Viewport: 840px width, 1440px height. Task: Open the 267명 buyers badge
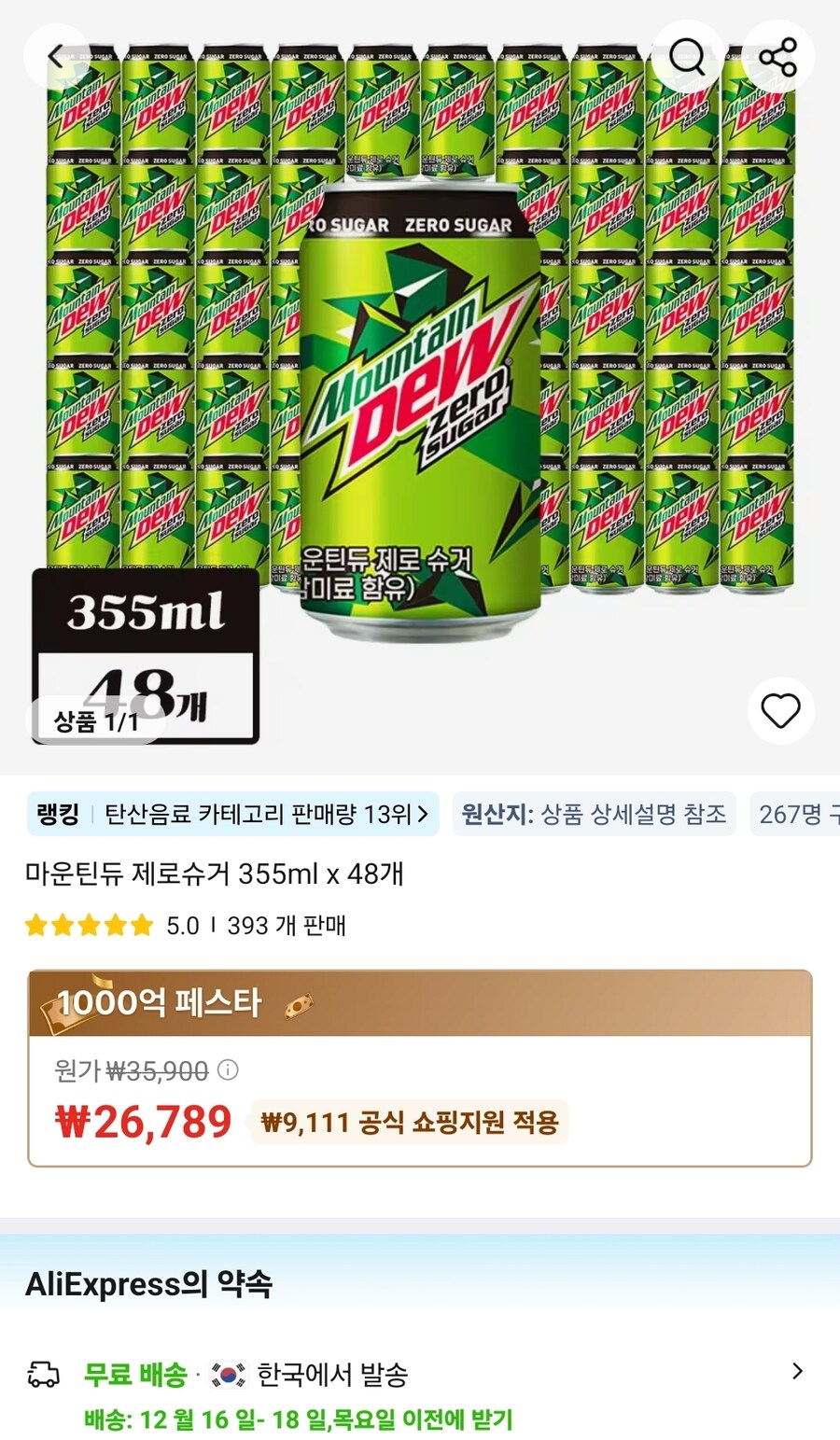tap(798, 814)
